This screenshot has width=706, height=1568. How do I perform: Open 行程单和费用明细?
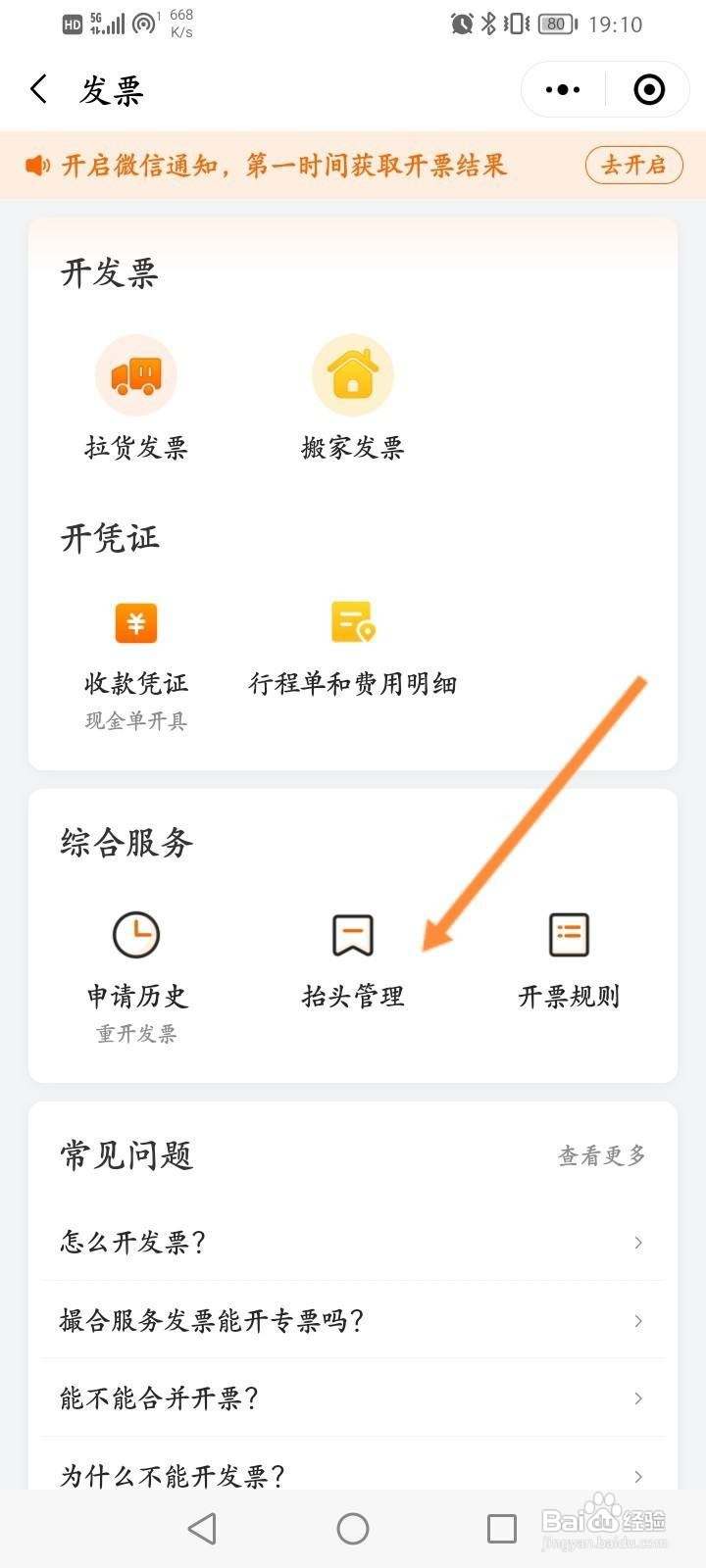click(353, 649)
